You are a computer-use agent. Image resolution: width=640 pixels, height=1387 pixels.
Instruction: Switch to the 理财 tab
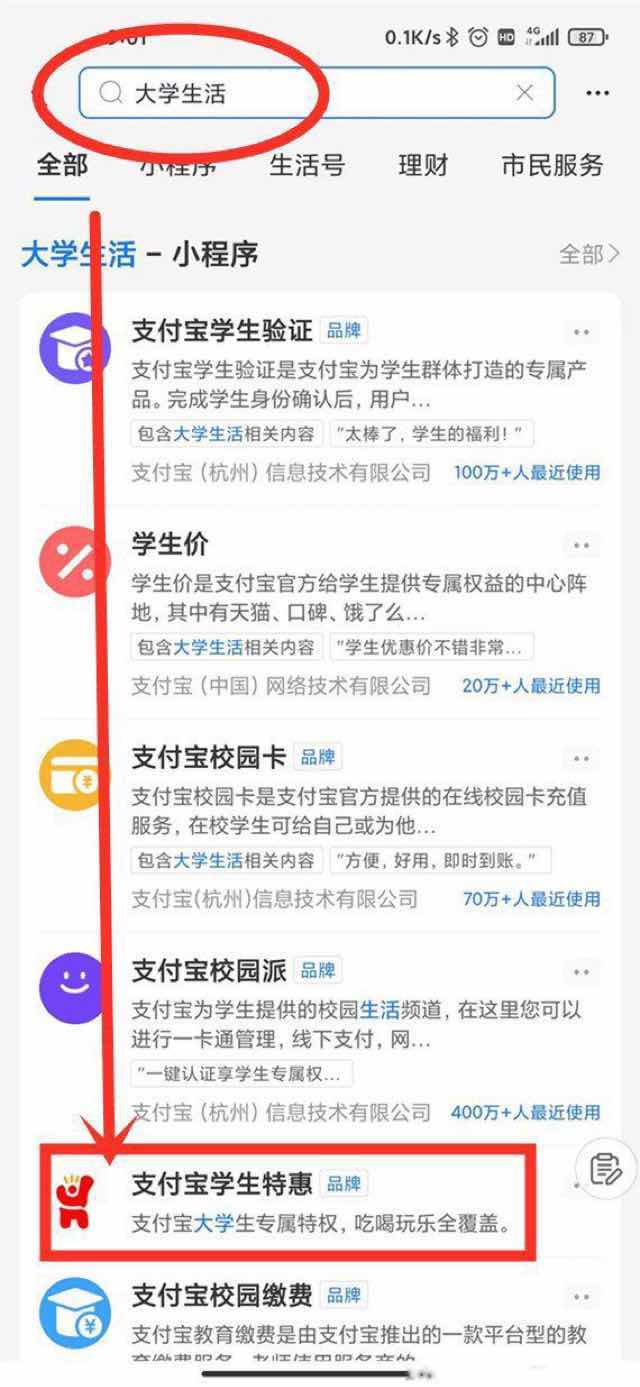[423, 165]
